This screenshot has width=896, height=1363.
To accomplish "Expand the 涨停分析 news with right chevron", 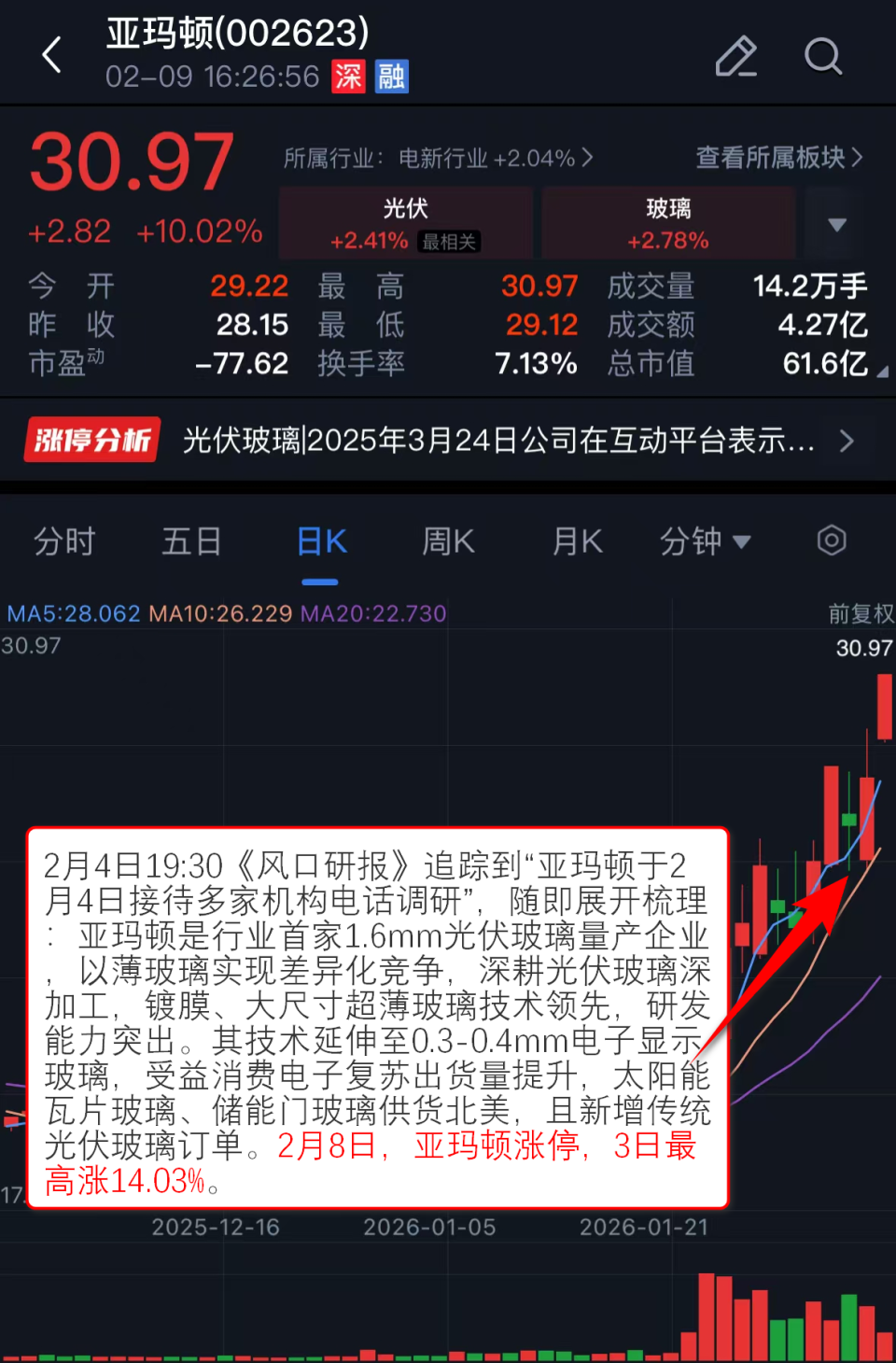I will click(847, 439).
